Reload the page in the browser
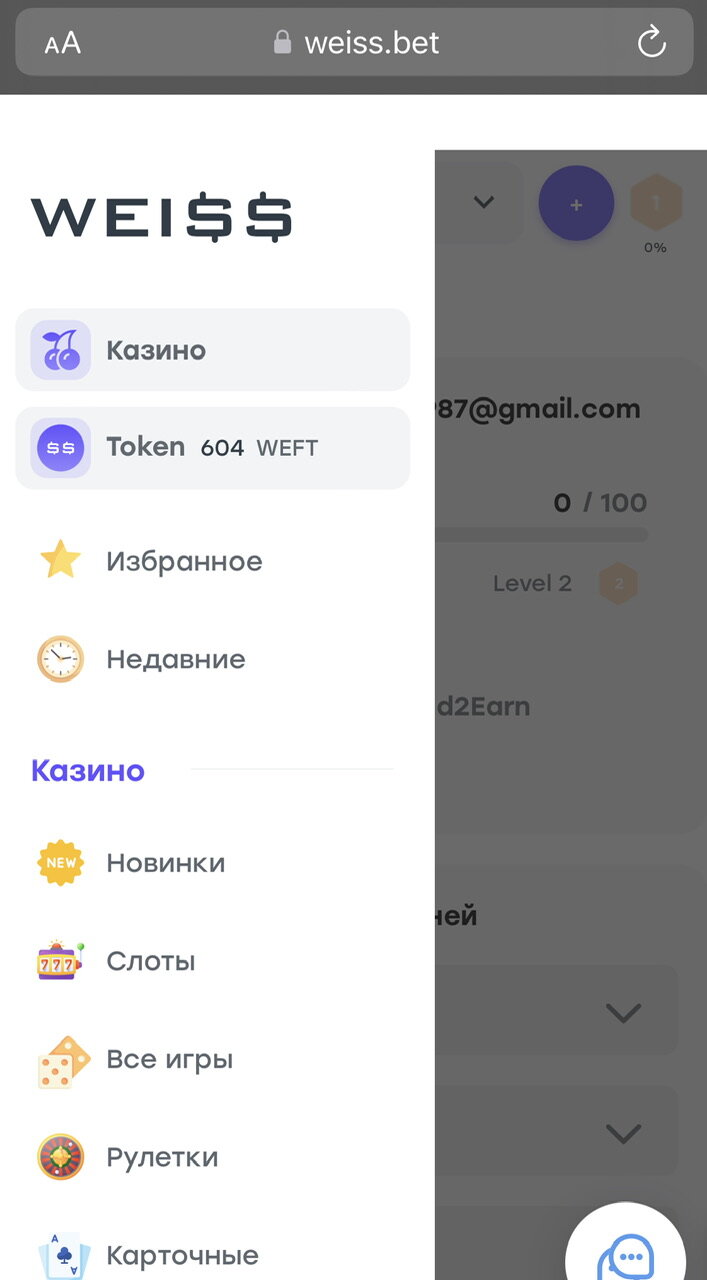The image size is (707, 1280). [651, 42]
